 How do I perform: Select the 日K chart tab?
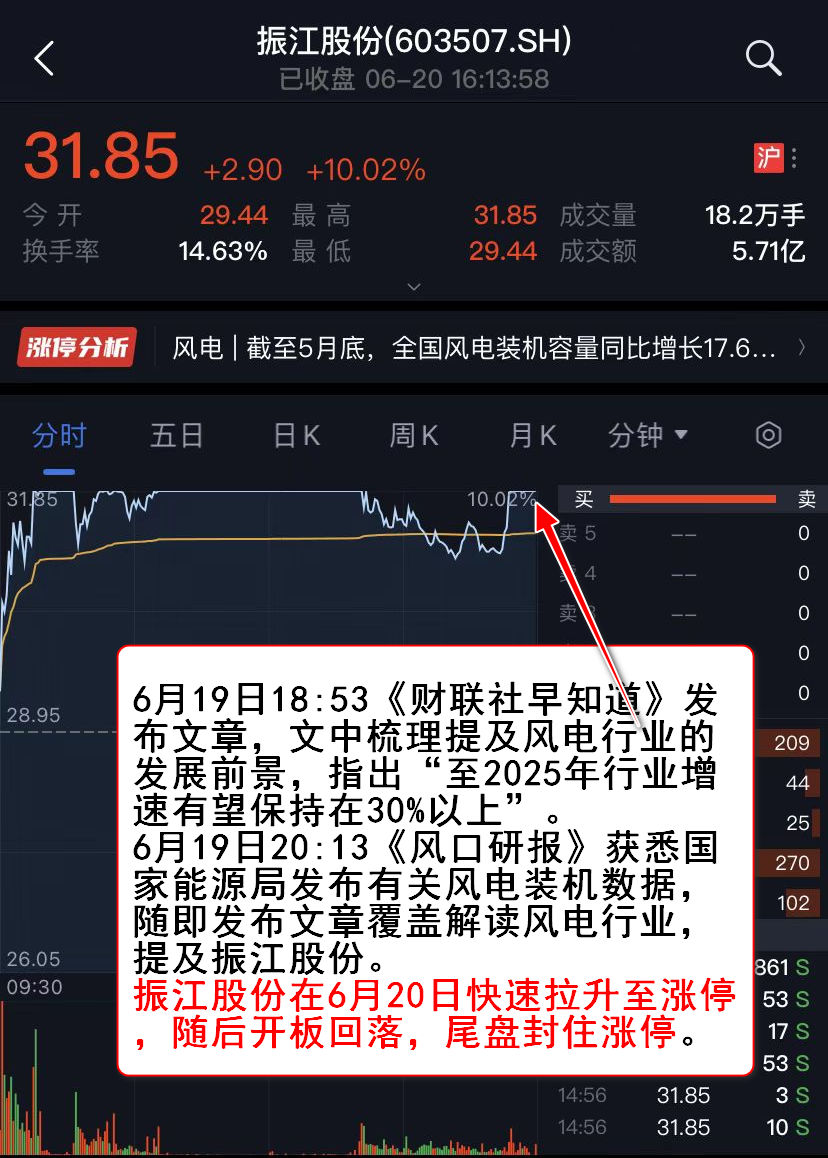296,436
